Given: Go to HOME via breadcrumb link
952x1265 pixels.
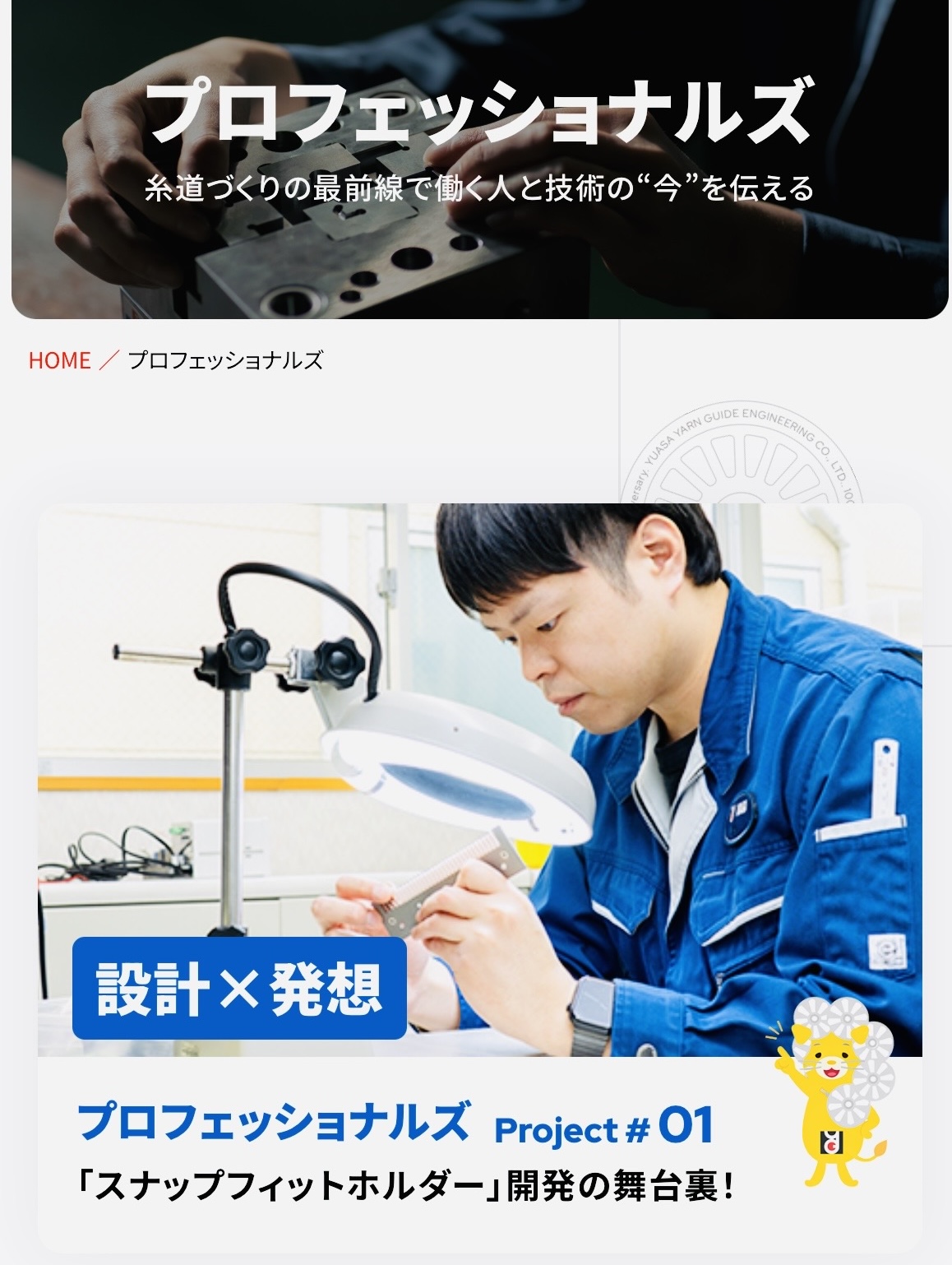Looking at the screenshot, I should point(59,360).
